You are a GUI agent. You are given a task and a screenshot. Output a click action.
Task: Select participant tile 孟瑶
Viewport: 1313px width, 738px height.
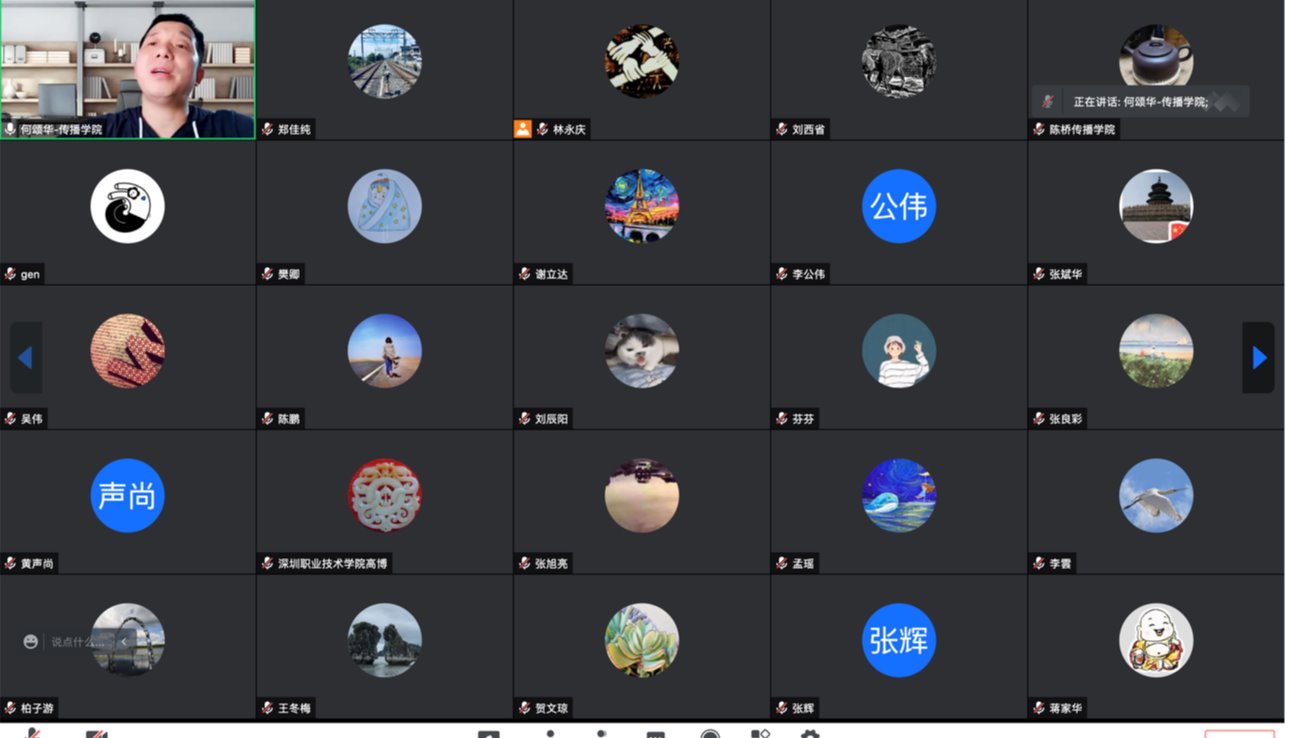pos(898,501)
